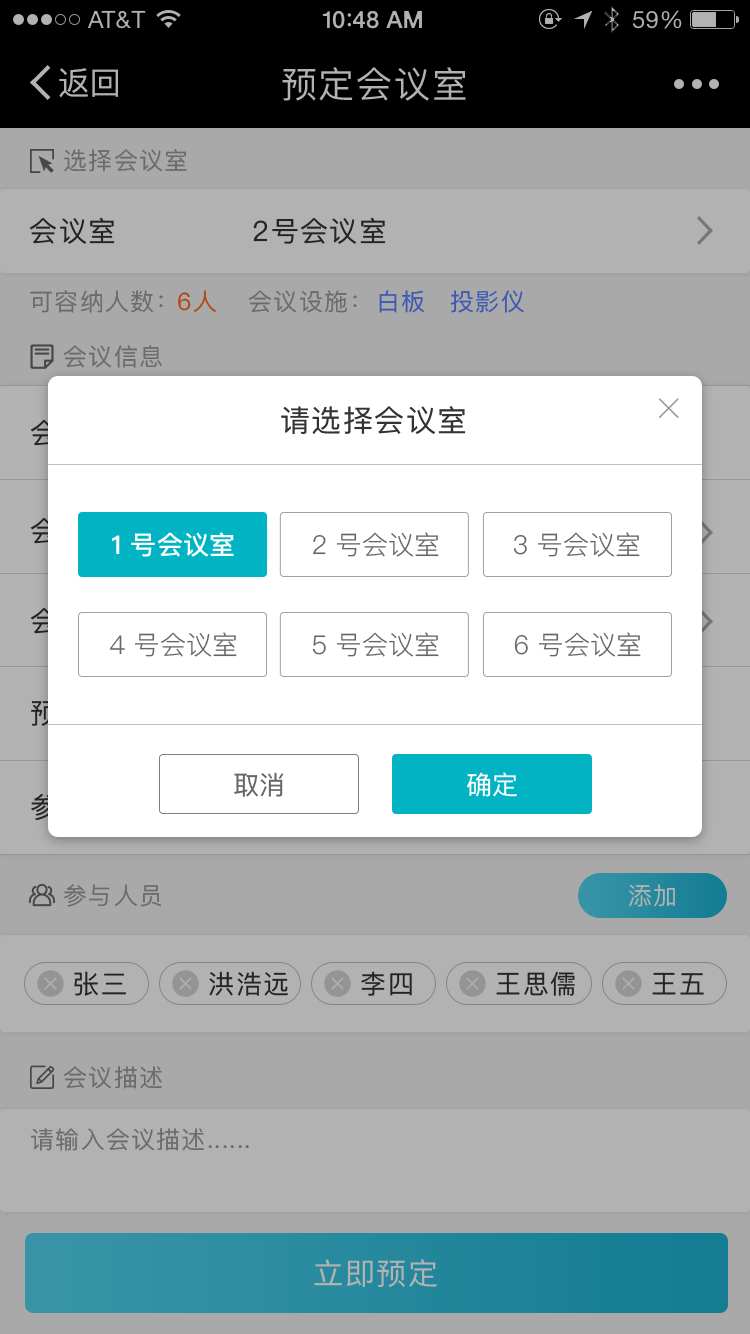Choose 5 号会议室 option

point(374,644)
